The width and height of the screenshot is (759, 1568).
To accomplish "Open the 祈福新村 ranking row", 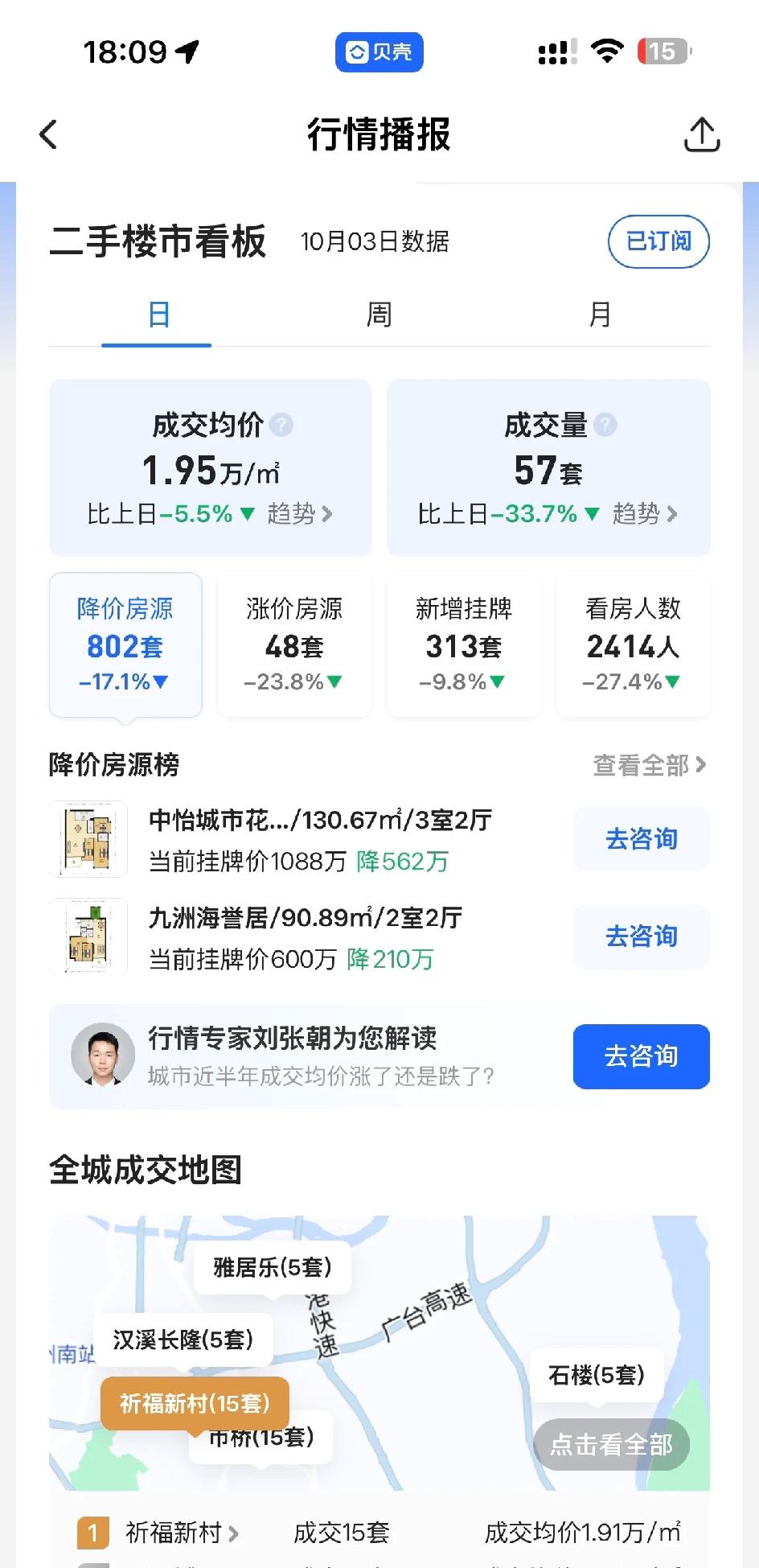I will [182, 1533].
